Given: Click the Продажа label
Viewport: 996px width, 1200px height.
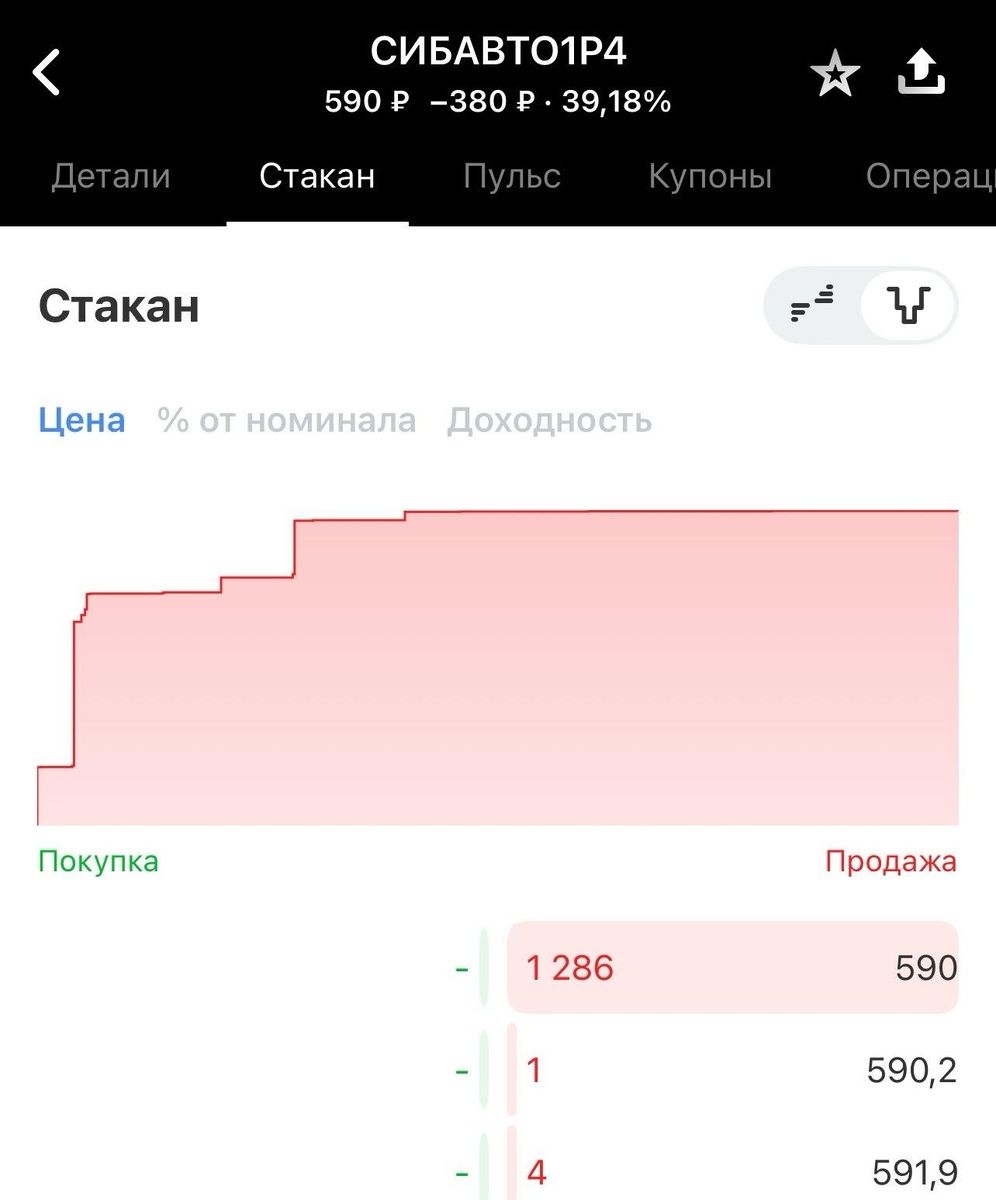Looking at the screenshot, I should click(x=891, y=861).
